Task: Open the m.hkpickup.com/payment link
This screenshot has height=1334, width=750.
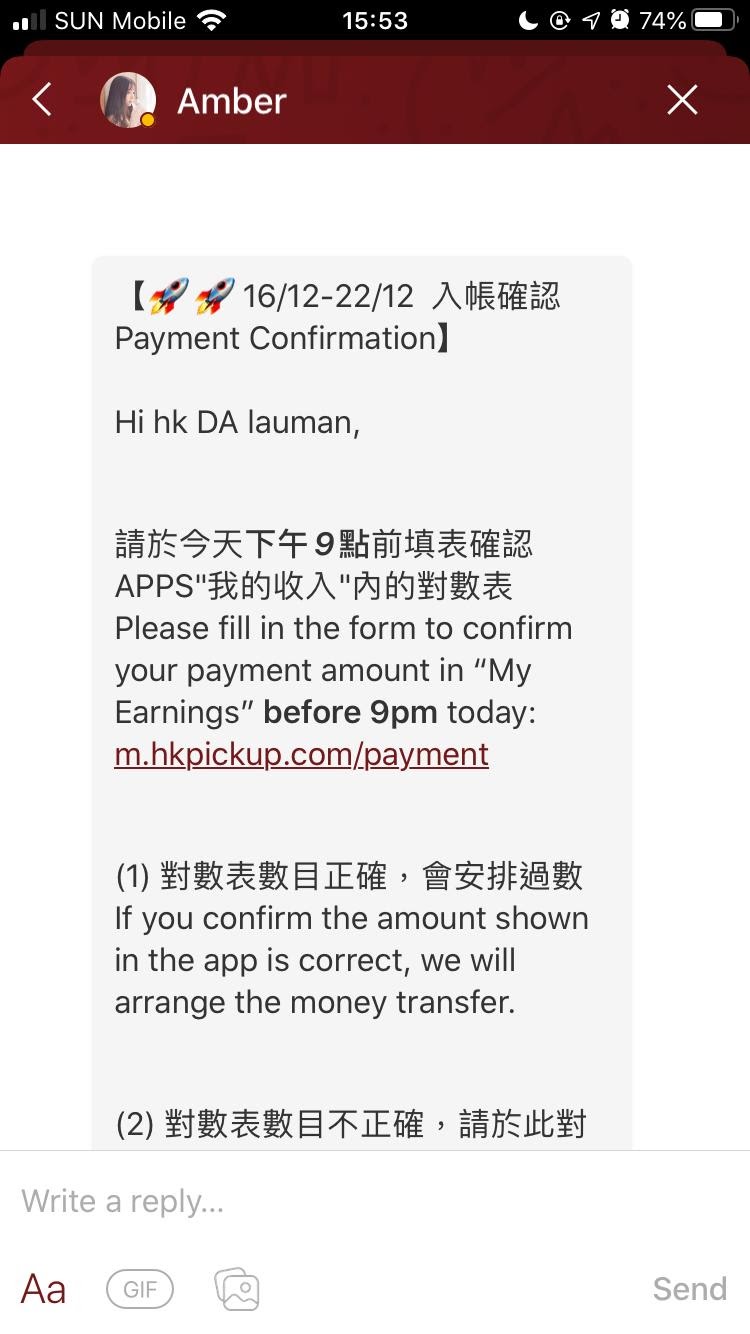Action: 301,754
